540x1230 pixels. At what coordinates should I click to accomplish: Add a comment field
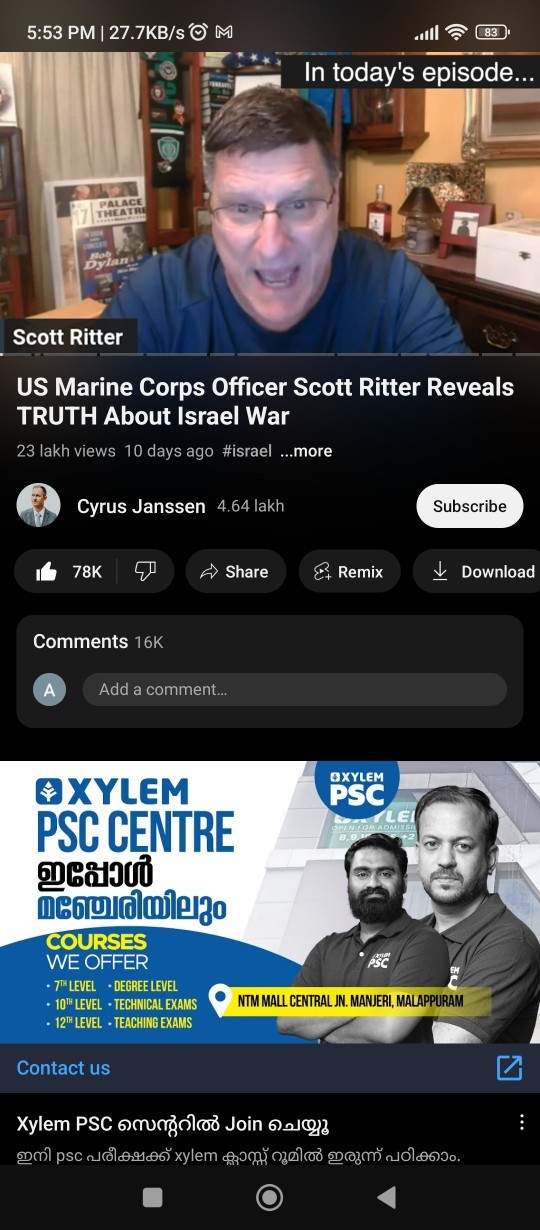294,689
